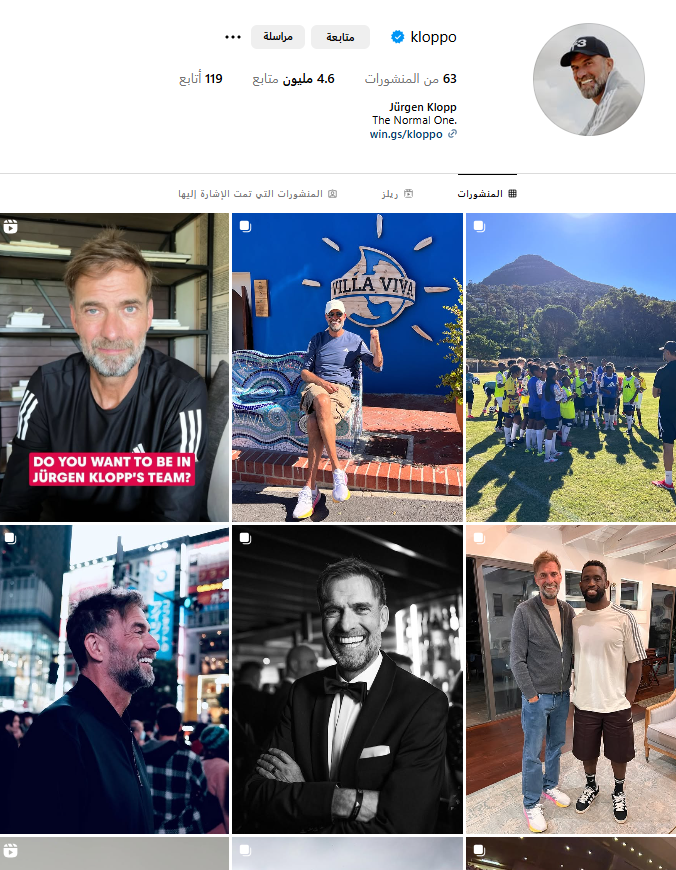
Task: Open kloppo's profile picture
Action: pyautogui.click(x=588, y=80)
